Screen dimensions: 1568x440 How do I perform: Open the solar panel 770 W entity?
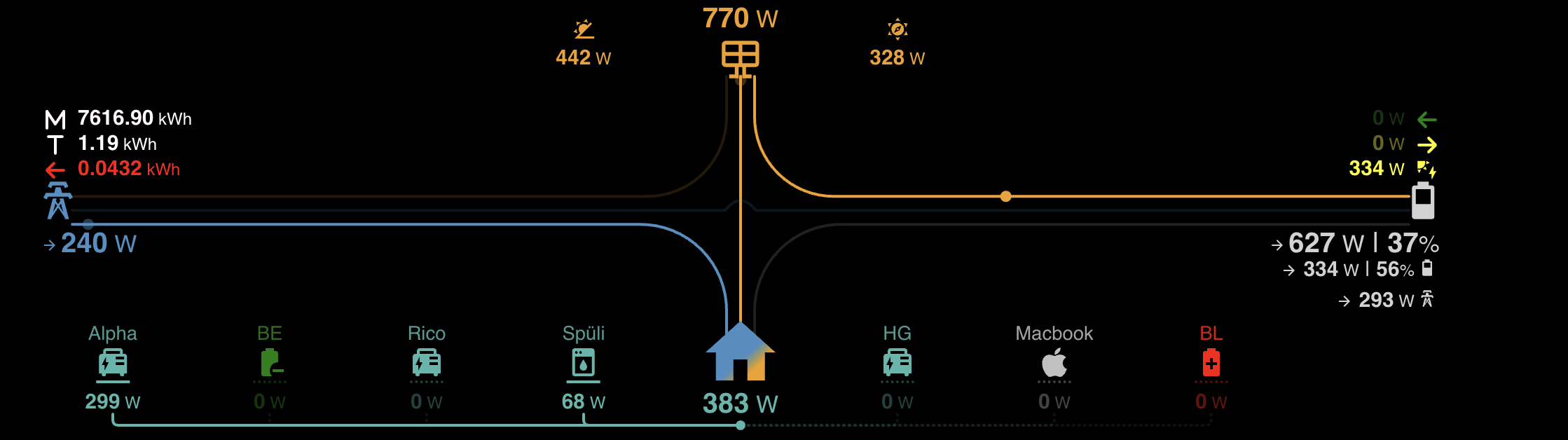coord(740,56)
